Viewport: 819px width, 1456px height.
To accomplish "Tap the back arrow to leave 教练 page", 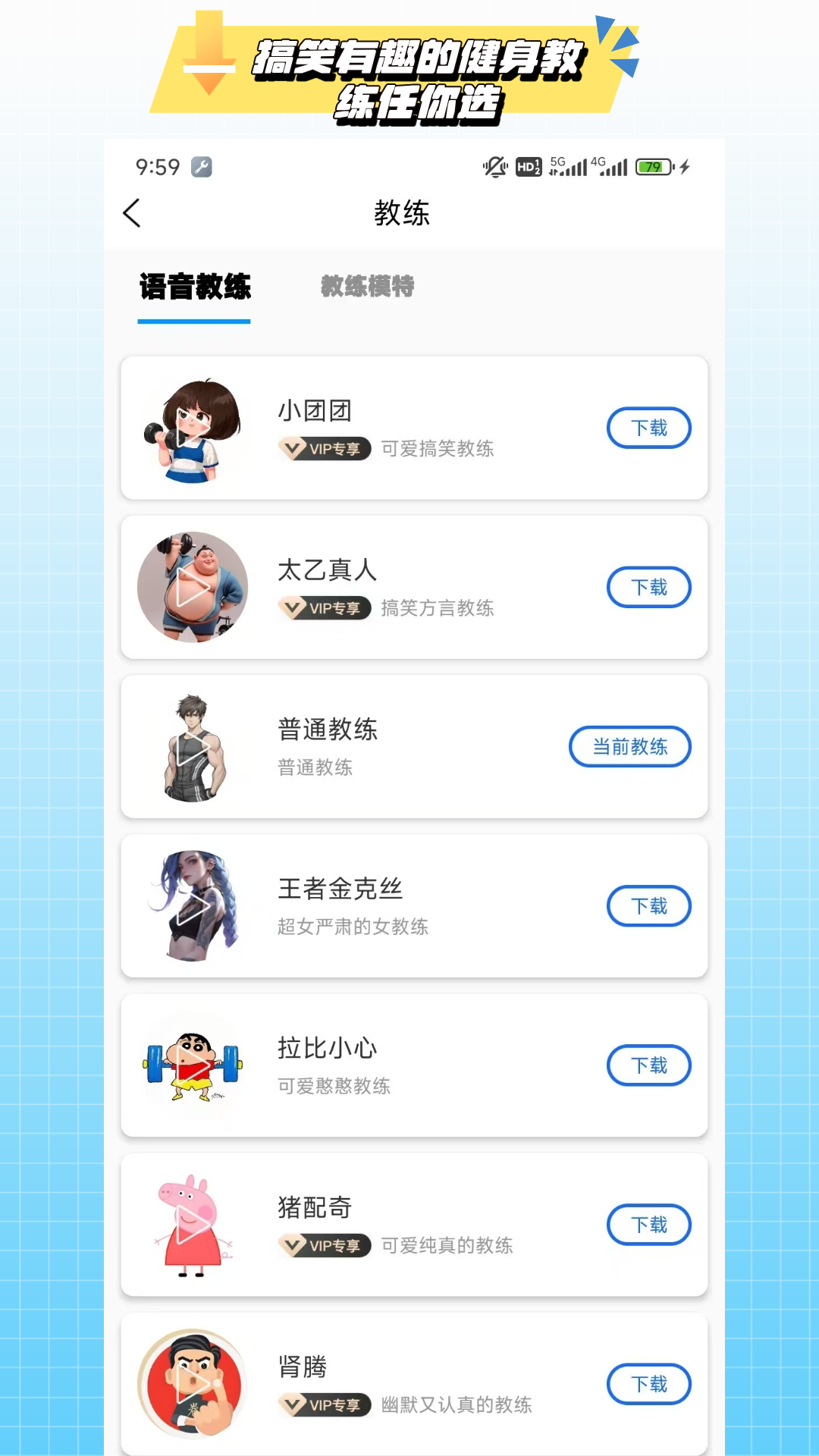I will tap(133, 213).
